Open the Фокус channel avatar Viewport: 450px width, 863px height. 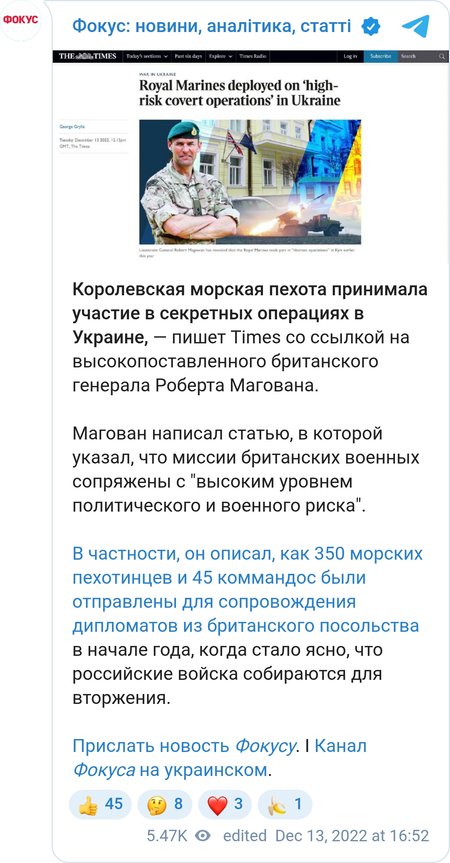click(x=20, y=20)
